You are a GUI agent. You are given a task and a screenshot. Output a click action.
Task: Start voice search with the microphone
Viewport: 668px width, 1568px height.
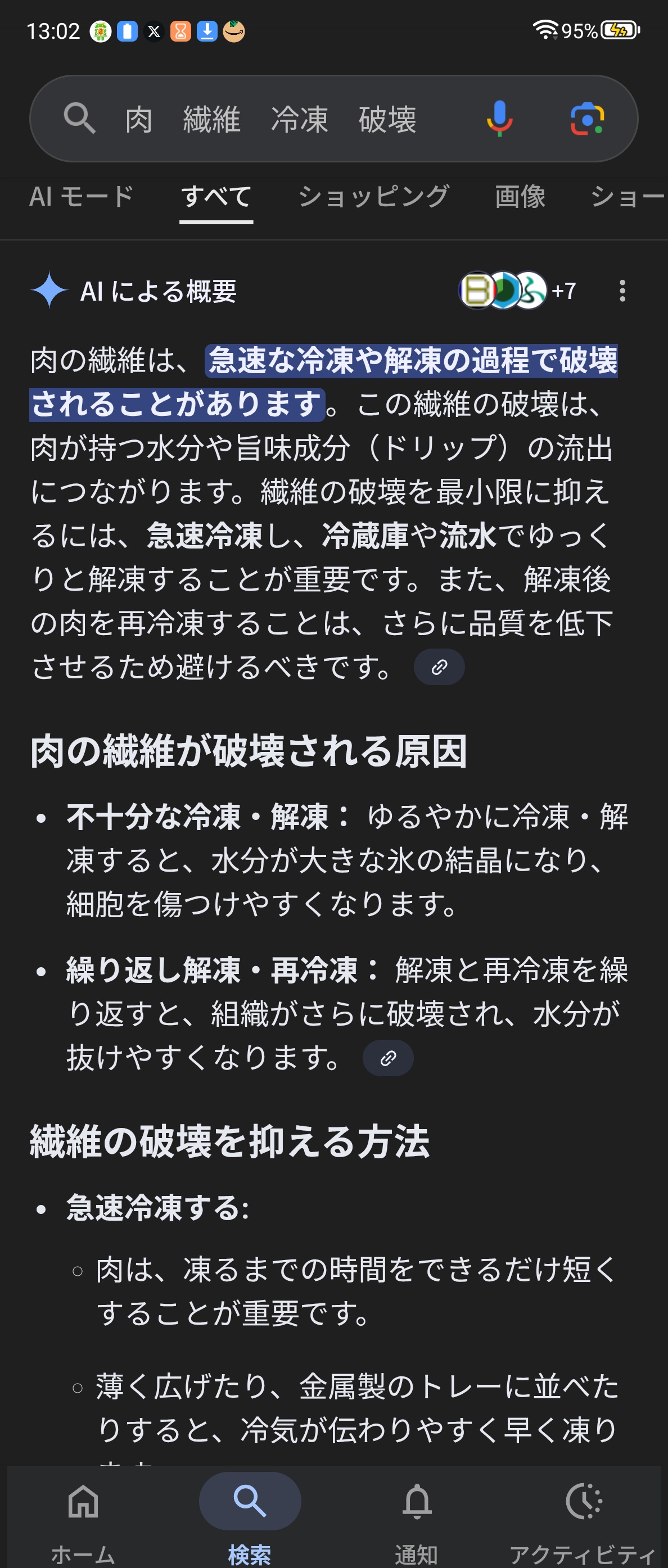coord(499,118)
